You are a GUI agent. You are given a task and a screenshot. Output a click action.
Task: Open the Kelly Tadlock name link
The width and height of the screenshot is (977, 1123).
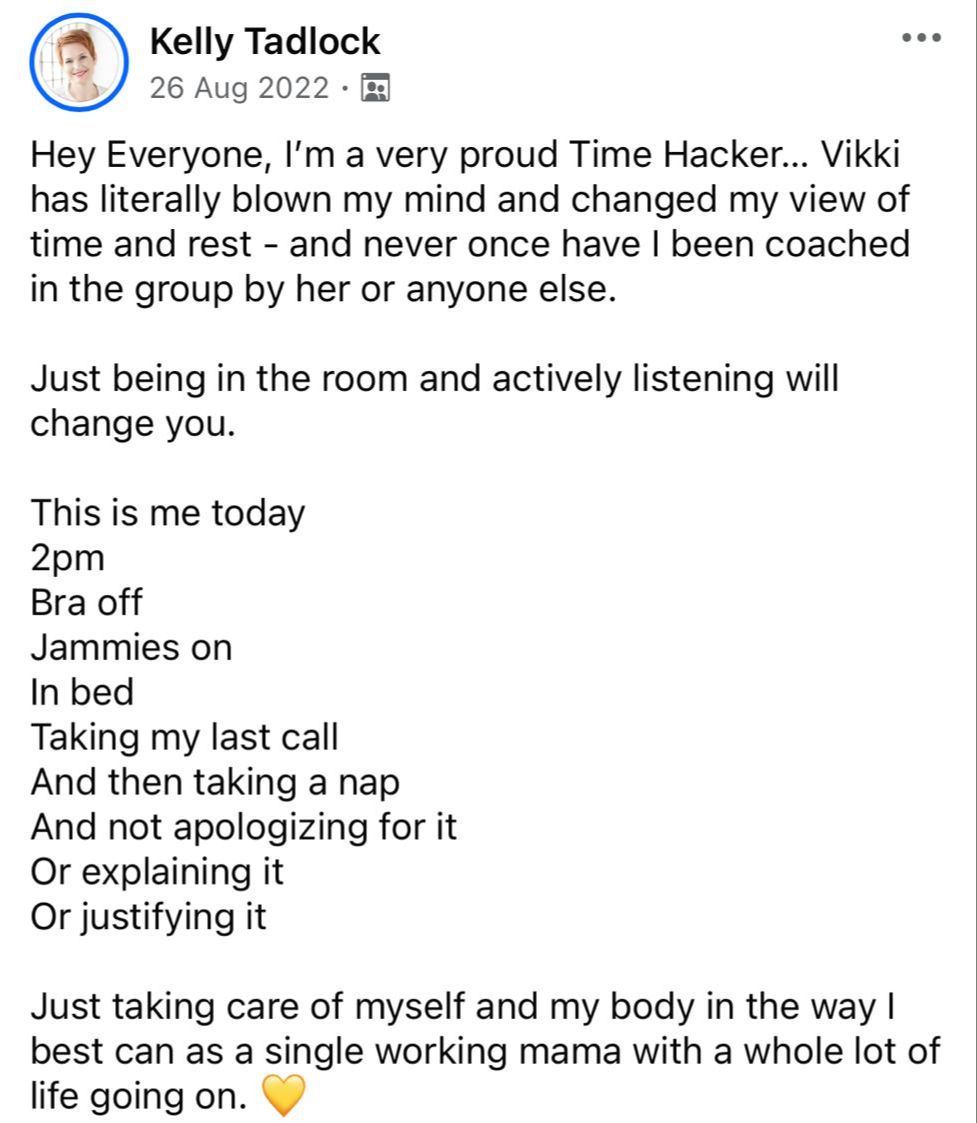tap(264, 42)
